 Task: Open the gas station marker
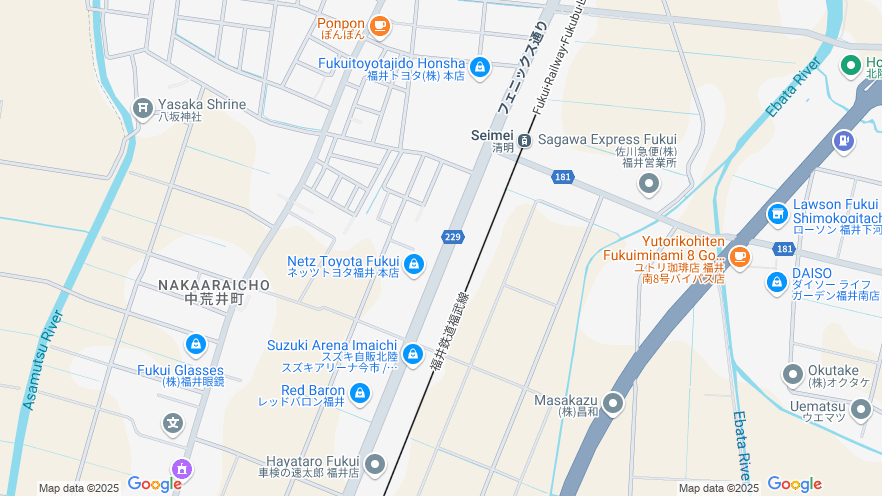tap(844, 141)
